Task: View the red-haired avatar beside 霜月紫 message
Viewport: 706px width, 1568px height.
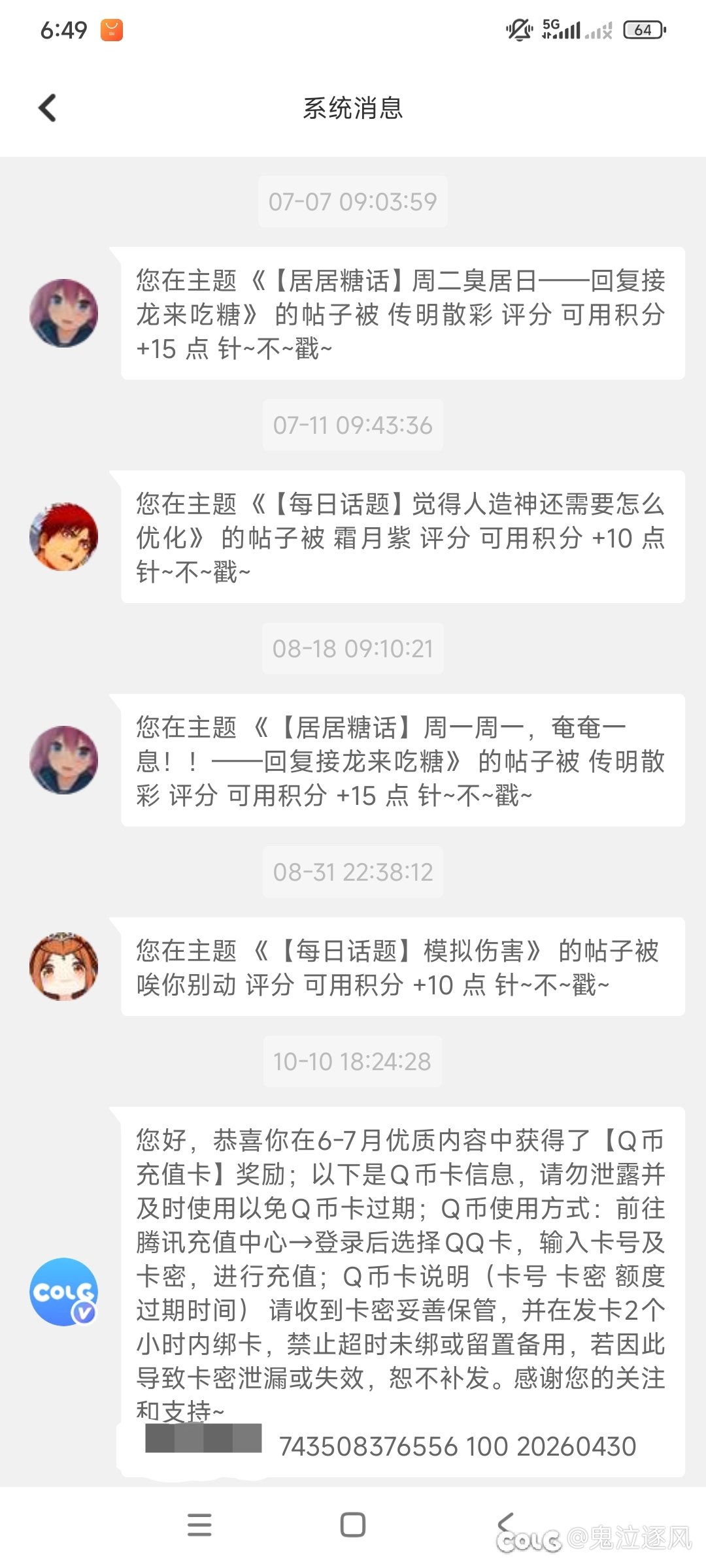Action: tap(64, 537)
